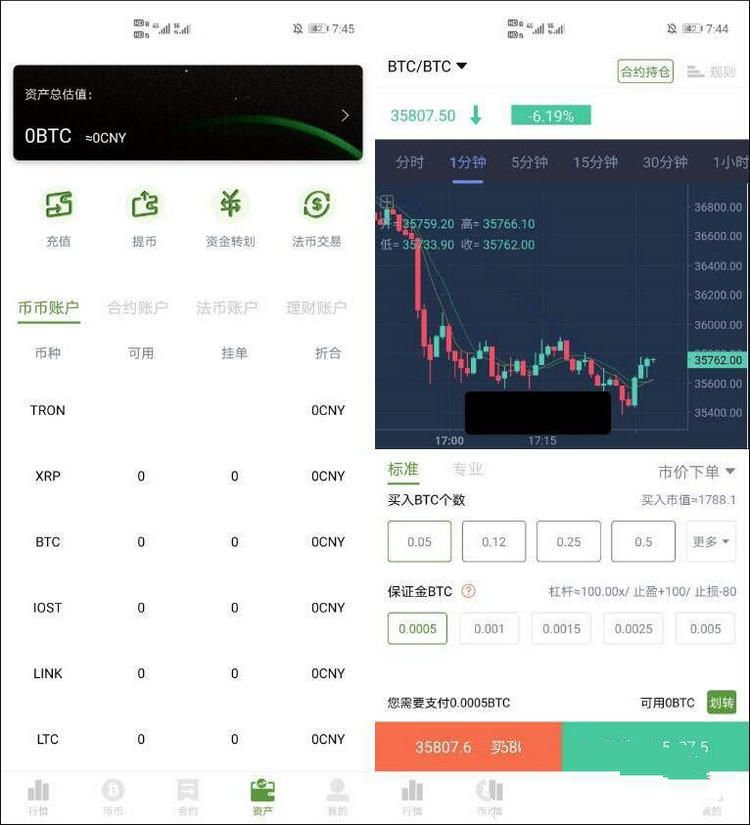Tap the 充值 (deposit) icon
750x825 pixels.
pyautogui.click(x=60, y=216)
